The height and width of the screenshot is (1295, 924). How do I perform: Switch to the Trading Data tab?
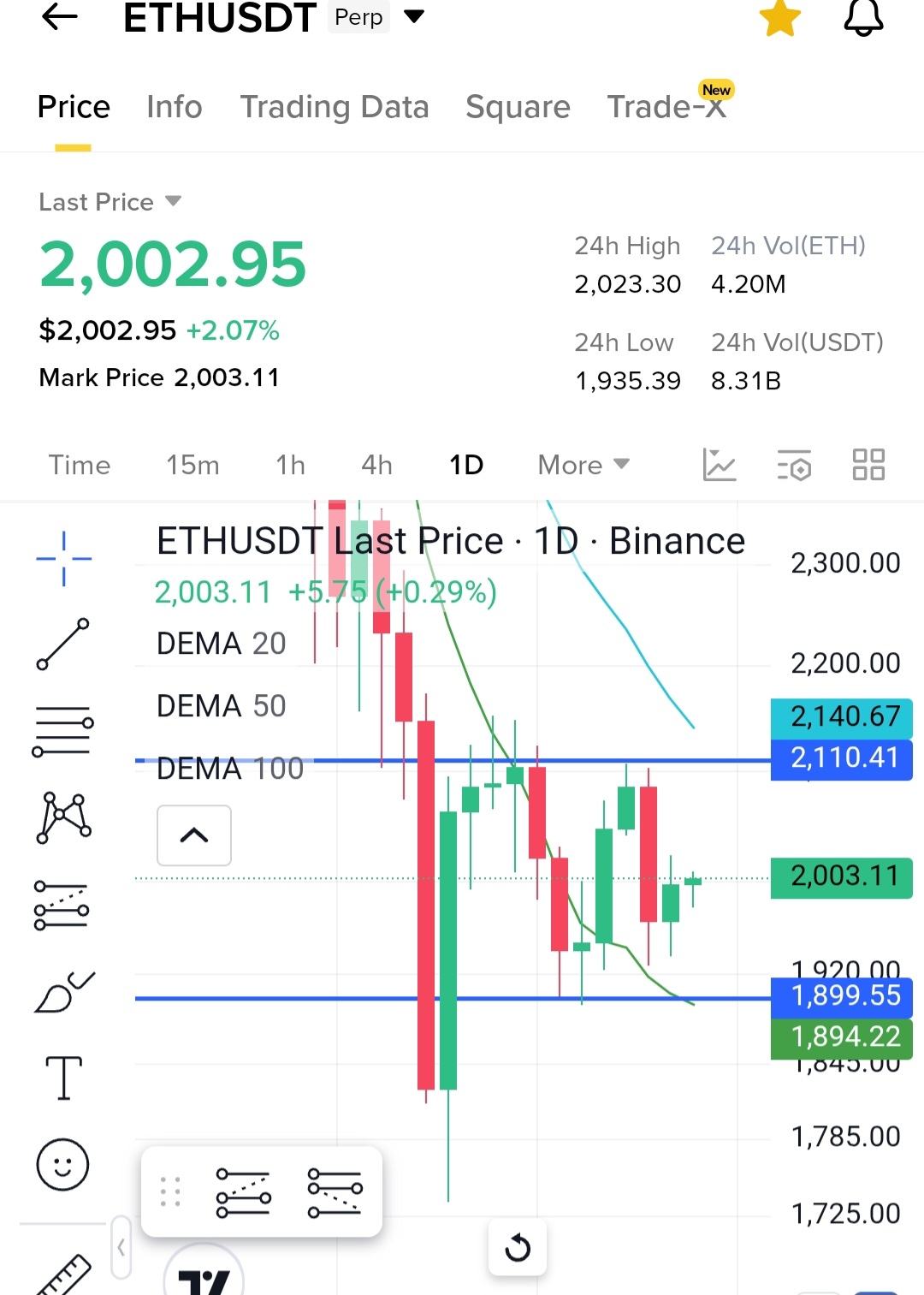334,107
